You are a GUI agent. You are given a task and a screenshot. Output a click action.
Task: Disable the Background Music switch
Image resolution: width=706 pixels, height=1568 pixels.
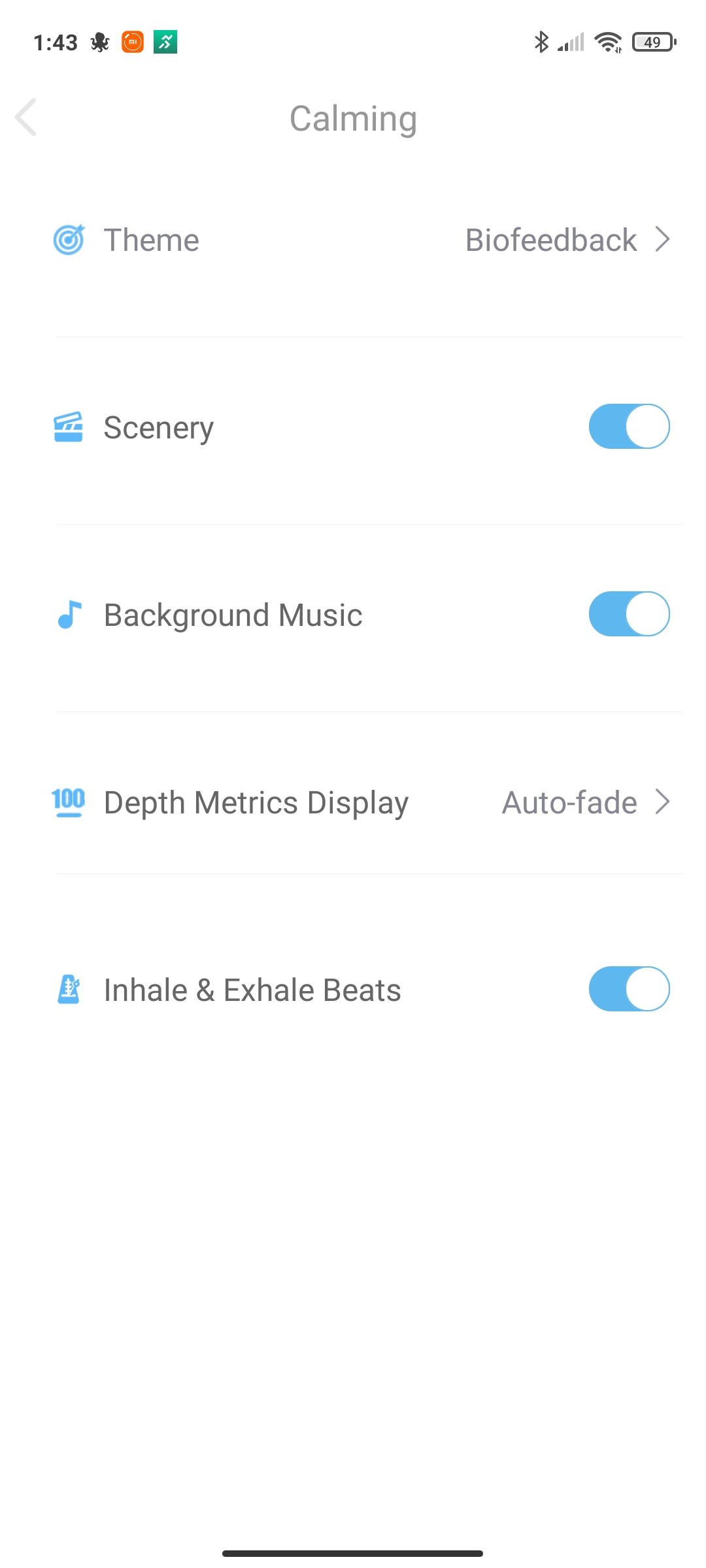tap(629, 614)
